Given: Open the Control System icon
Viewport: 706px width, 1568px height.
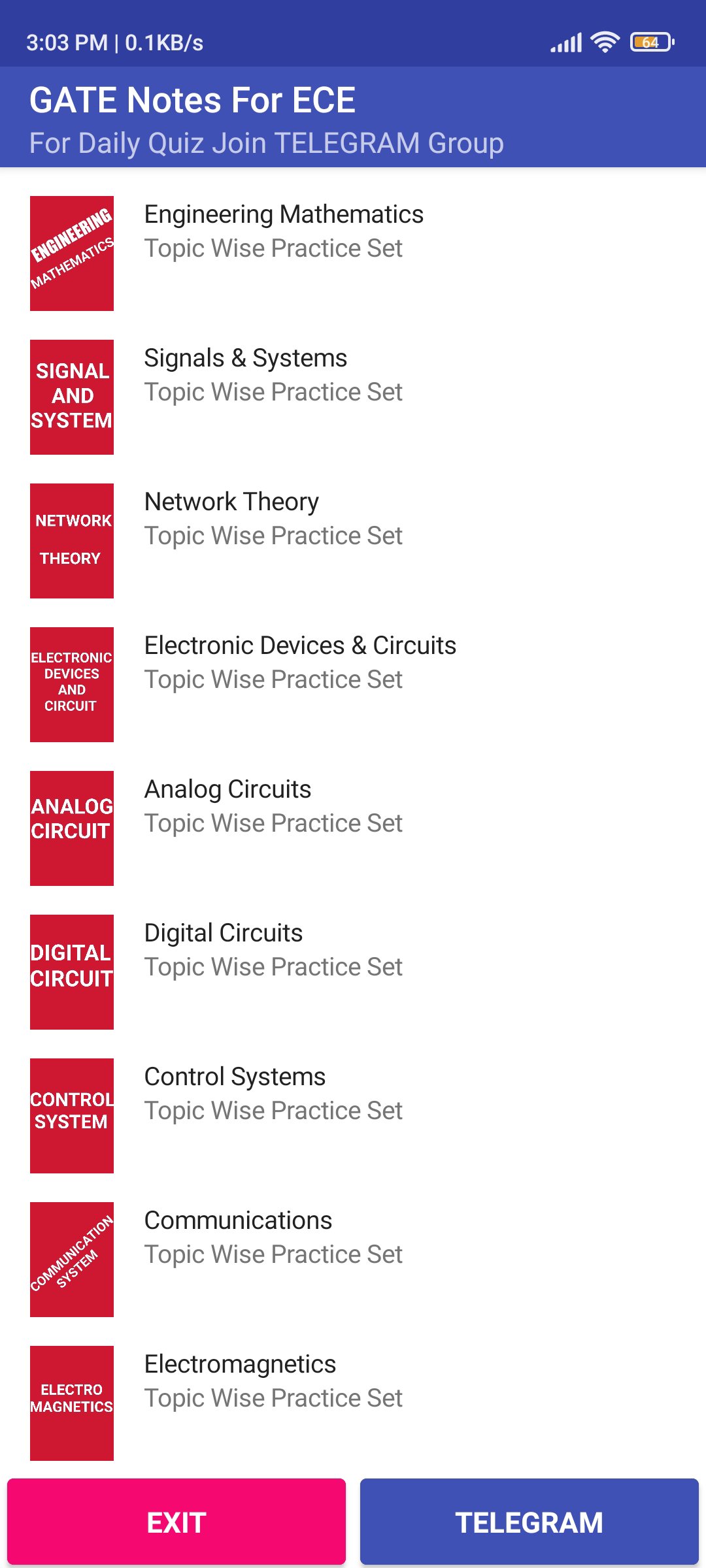Looking at the screenshot, I should 72,1114.
